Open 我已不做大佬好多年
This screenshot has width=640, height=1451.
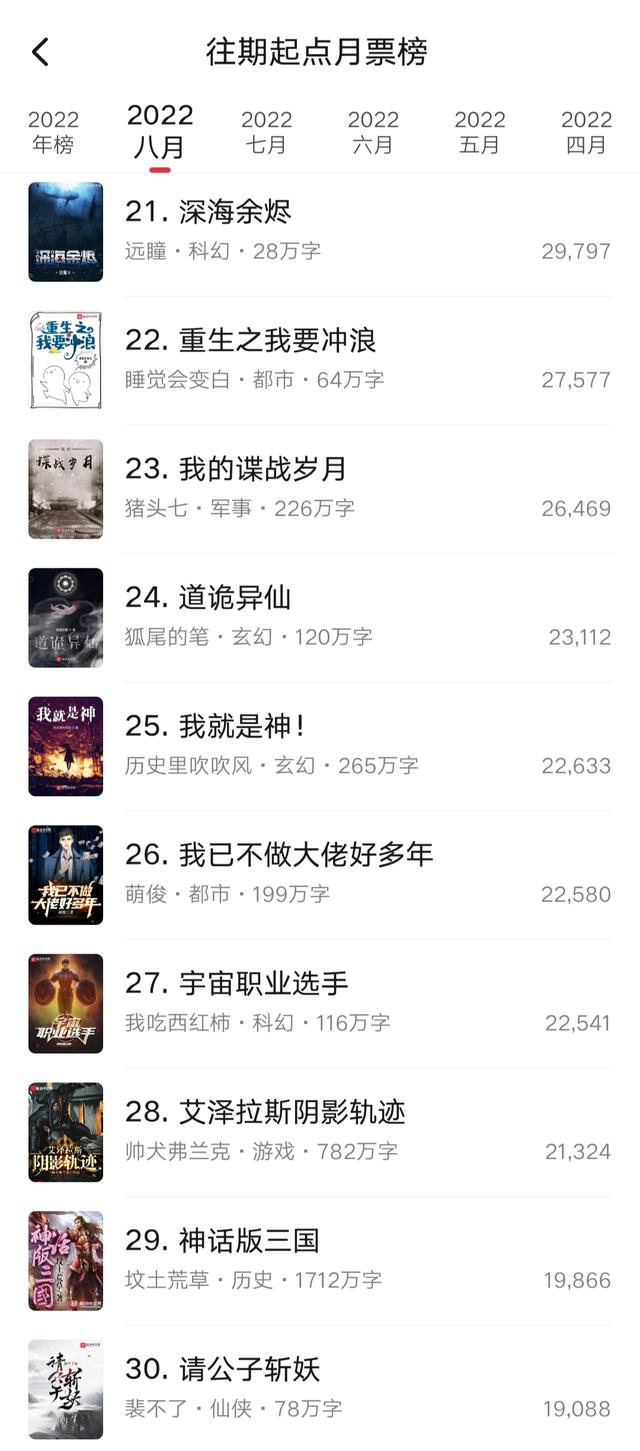[320, 875]
